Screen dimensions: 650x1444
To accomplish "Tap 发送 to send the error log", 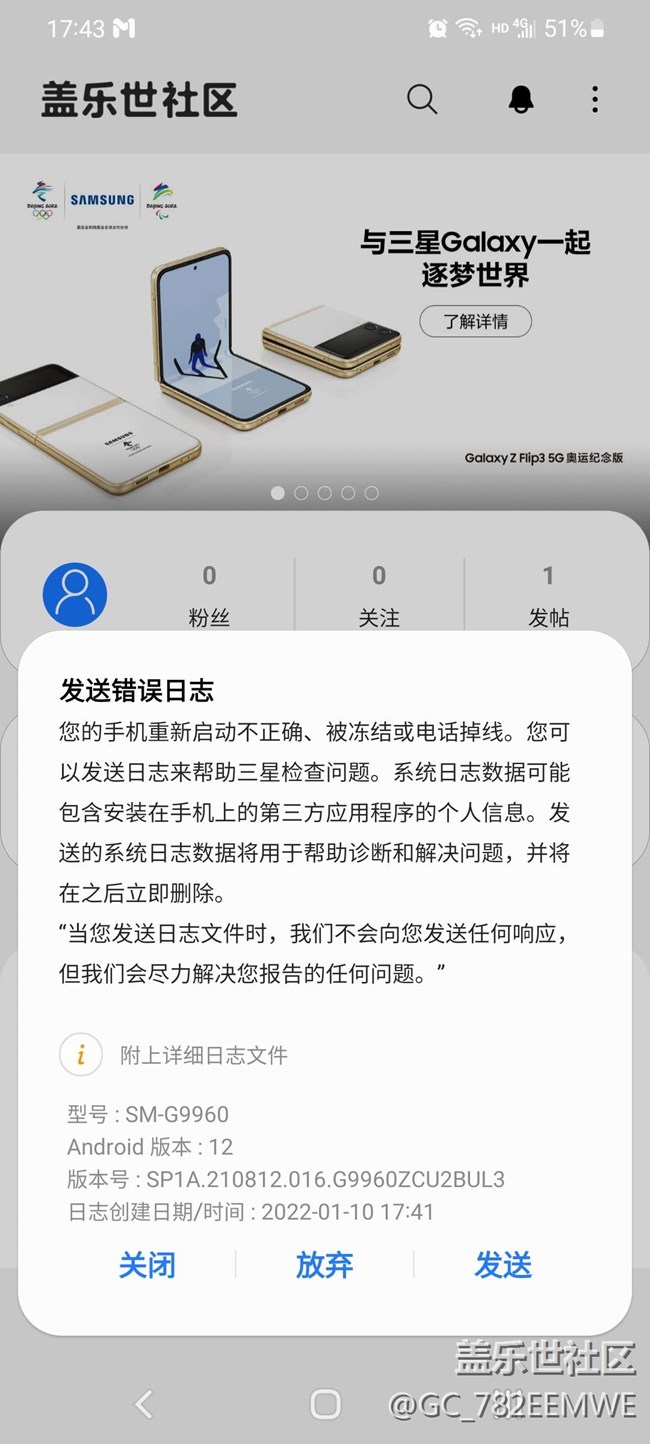I will point(503,1265).
